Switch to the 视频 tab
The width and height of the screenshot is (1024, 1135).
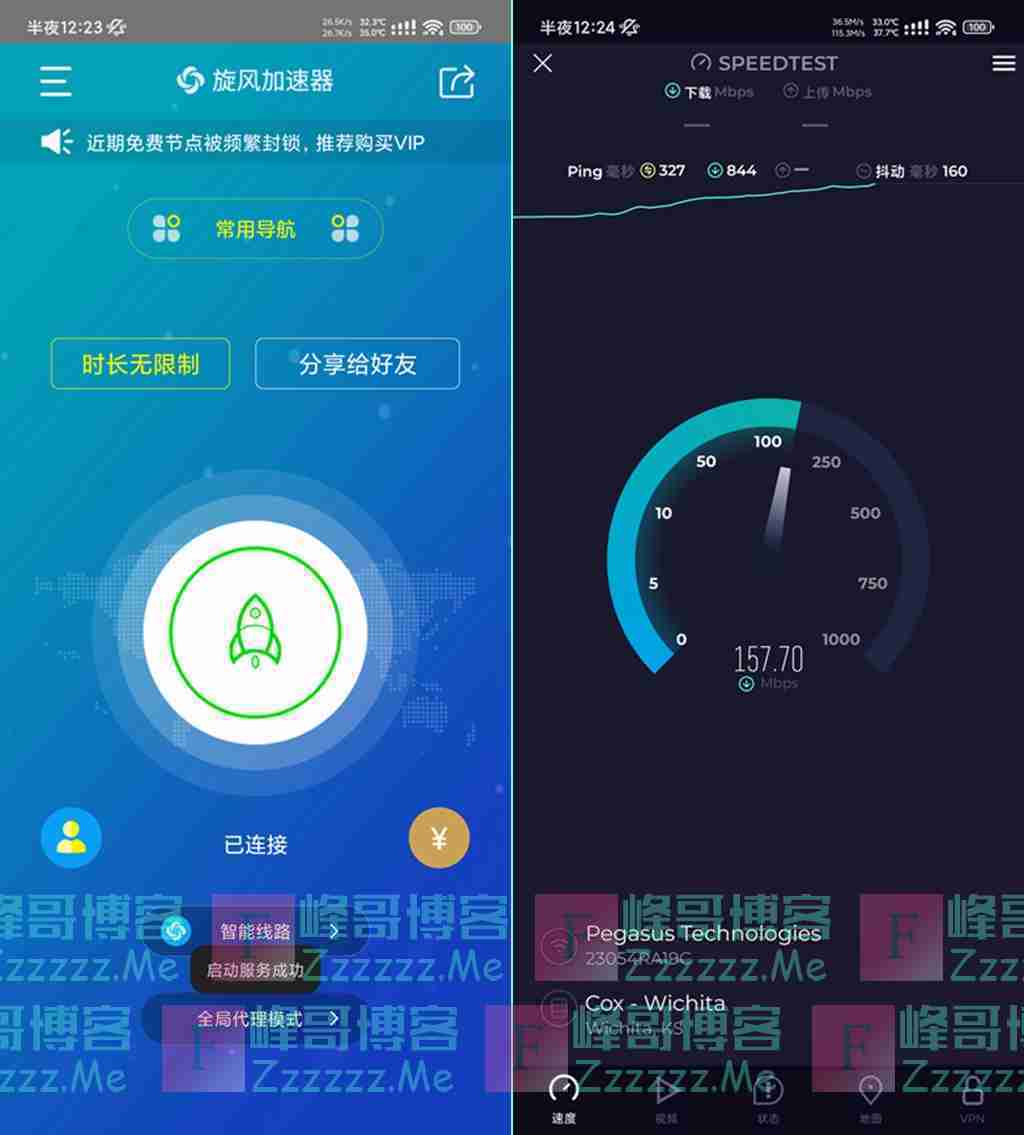tap(666, 1099)
